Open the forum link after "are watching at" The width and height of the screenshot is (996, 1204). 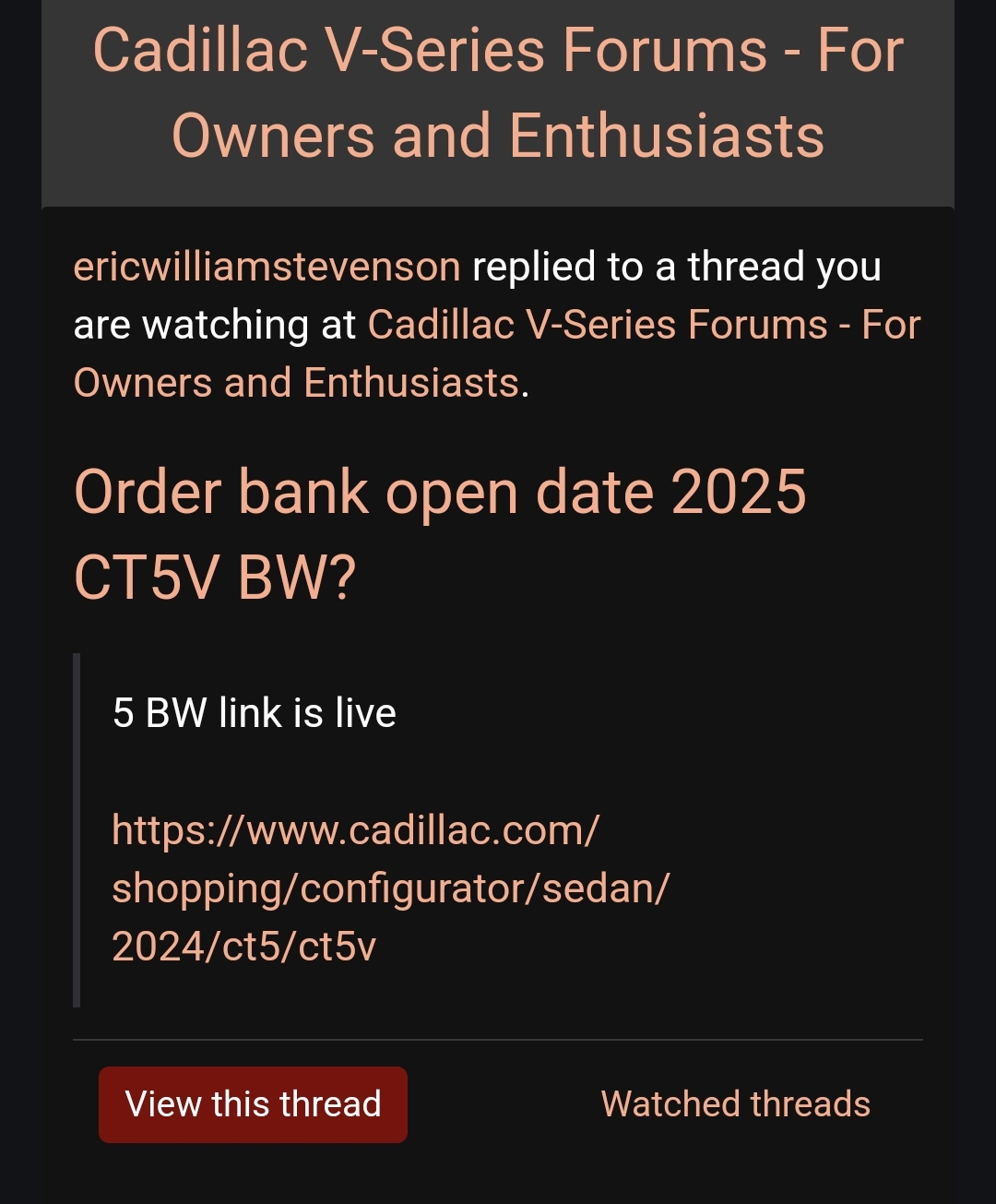point(644,326)
